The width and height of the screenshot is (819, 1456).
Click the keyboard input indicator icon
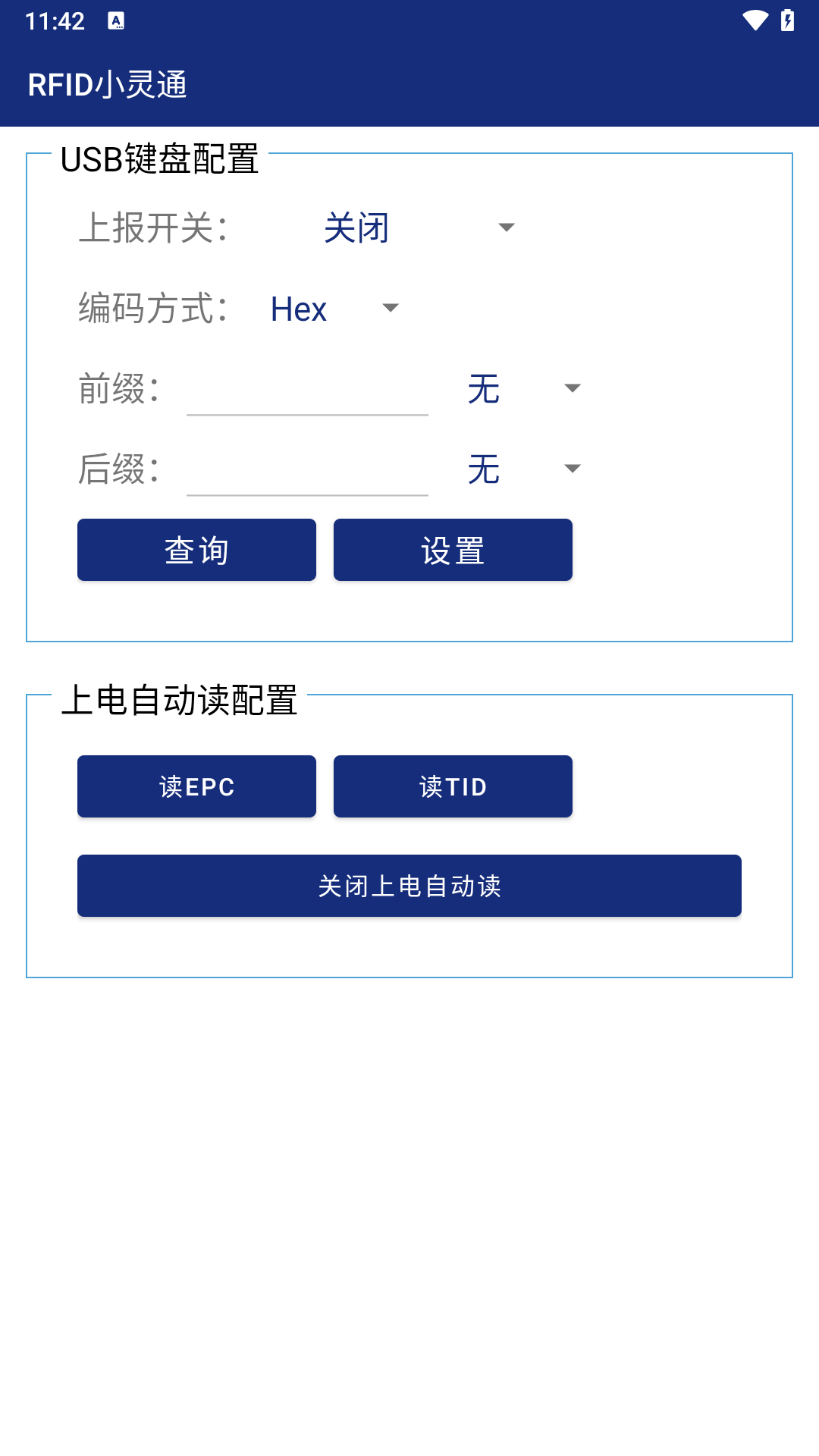(115, 20)
